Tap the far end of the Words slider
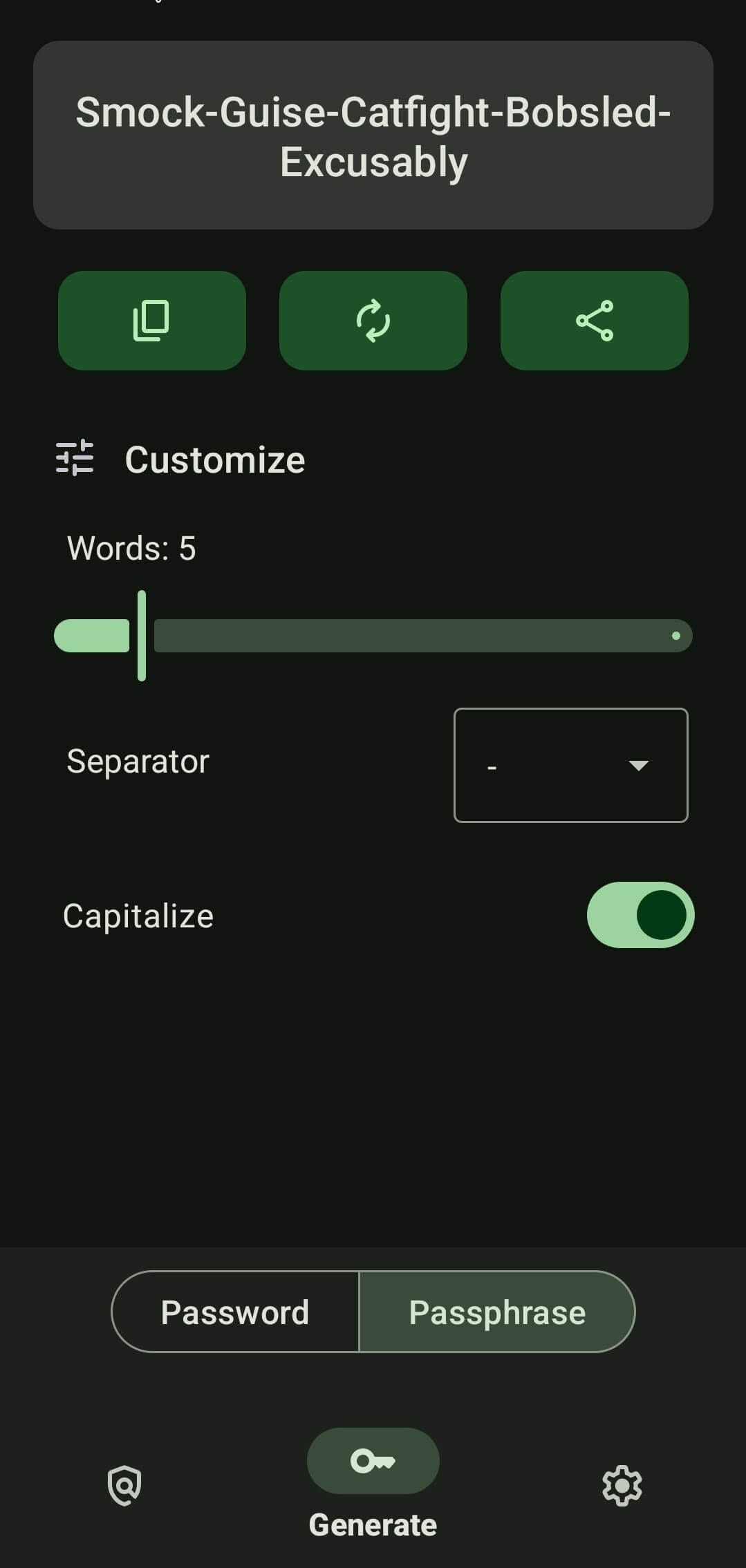 (675, 636)
